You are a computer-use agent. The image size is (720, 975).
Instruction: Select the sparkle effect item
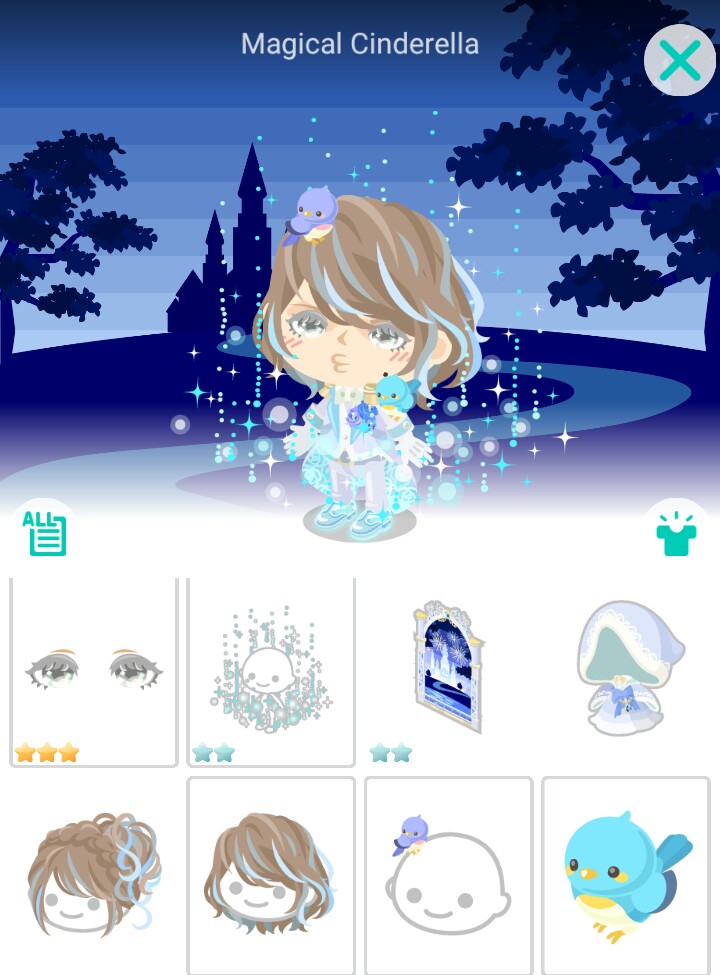(271, 672)
